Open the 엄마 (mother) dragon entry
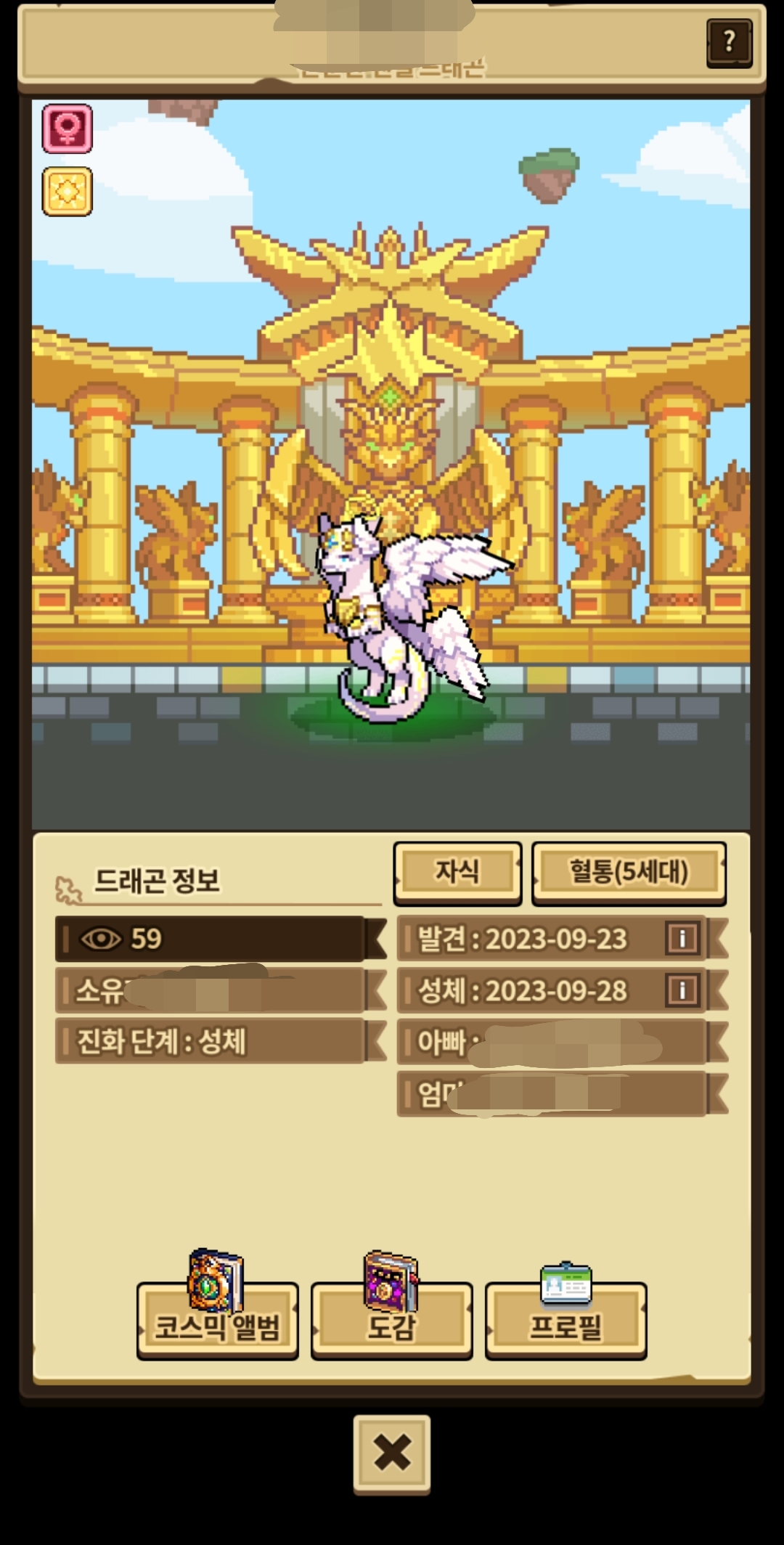This screenshot has height=1545, width=784. 552,1093
